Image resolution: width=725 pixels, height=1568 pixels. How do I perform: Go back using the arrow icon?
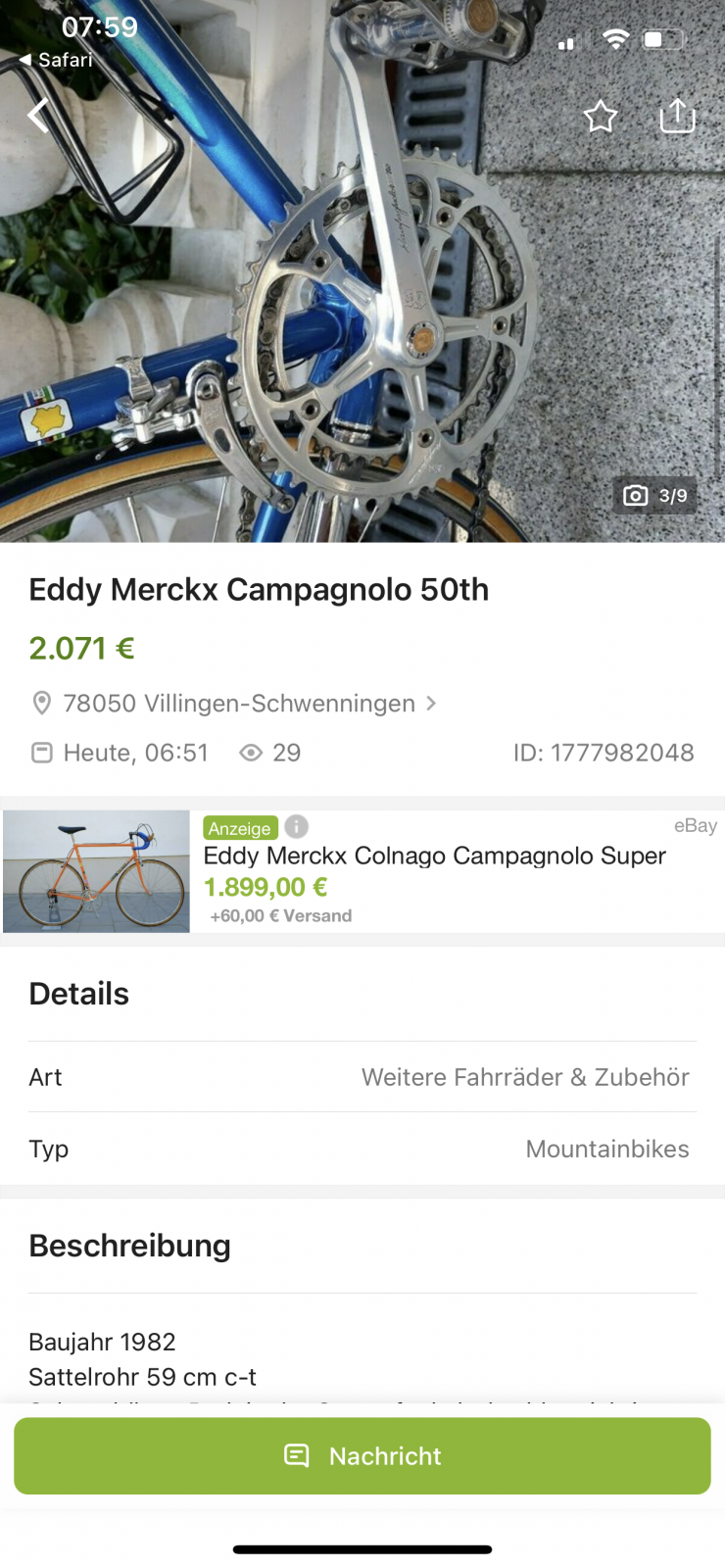(x=38, y=116)
